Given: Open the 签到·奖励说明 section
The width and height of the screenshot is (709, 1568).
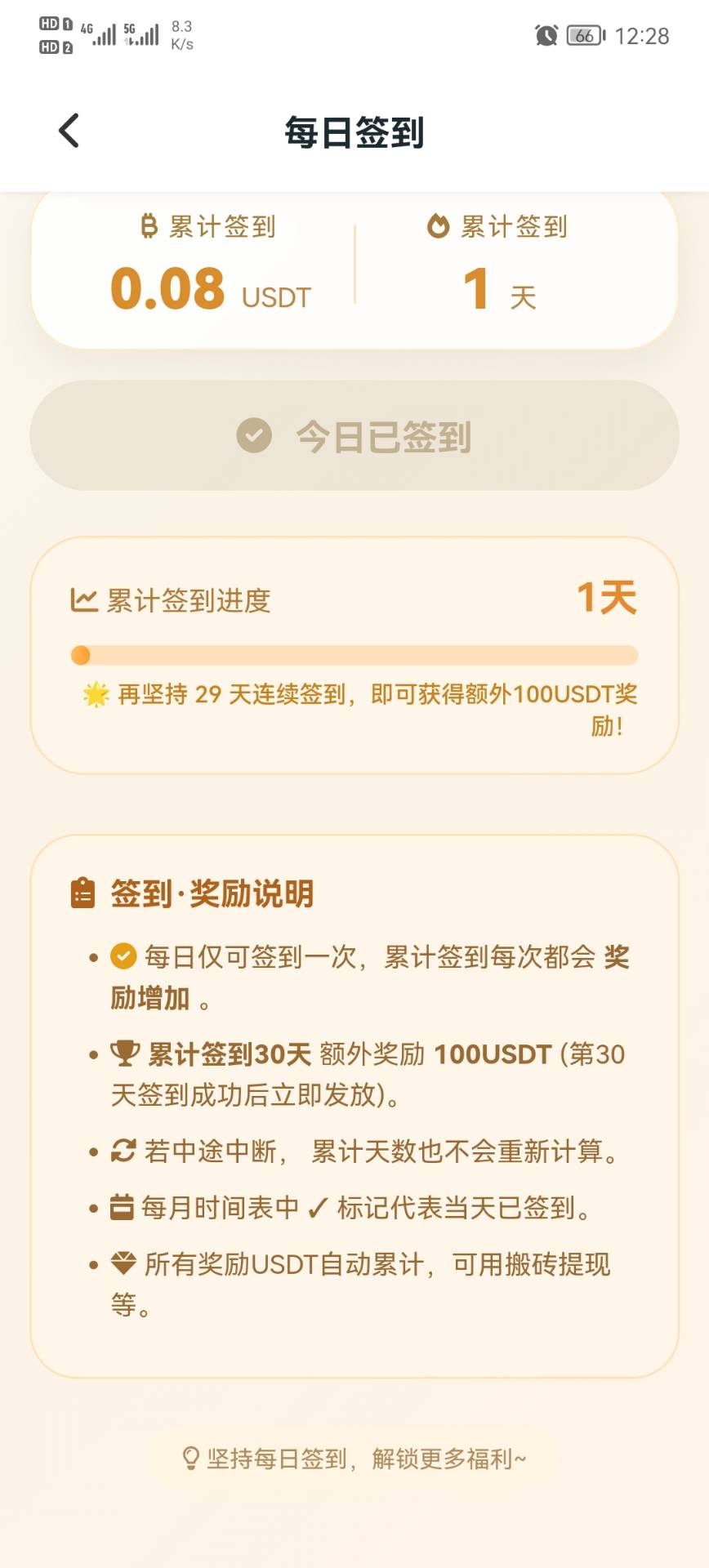Looking at the screenshot, I should (x=212, y=893).
